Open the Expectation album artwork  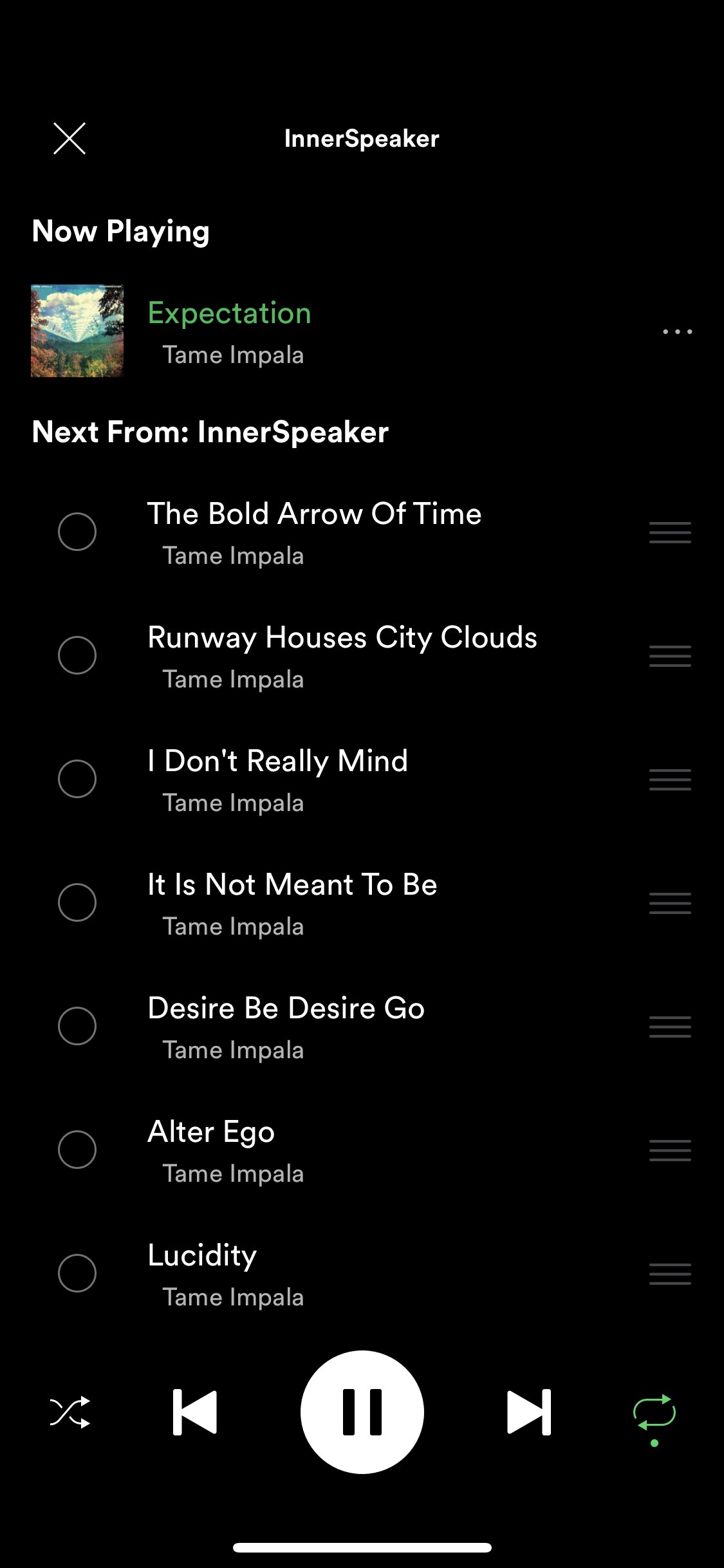(x=77, y=331)
